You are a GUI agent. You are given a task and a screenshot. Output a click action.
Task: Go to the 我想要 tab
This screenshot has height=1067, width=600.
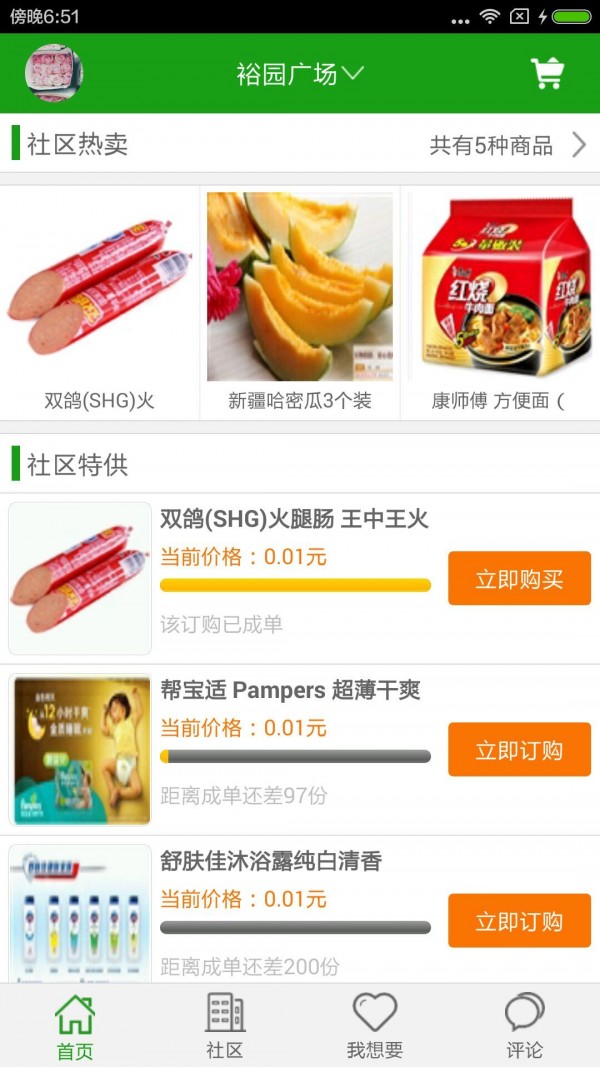click(x=375, y=1026)
